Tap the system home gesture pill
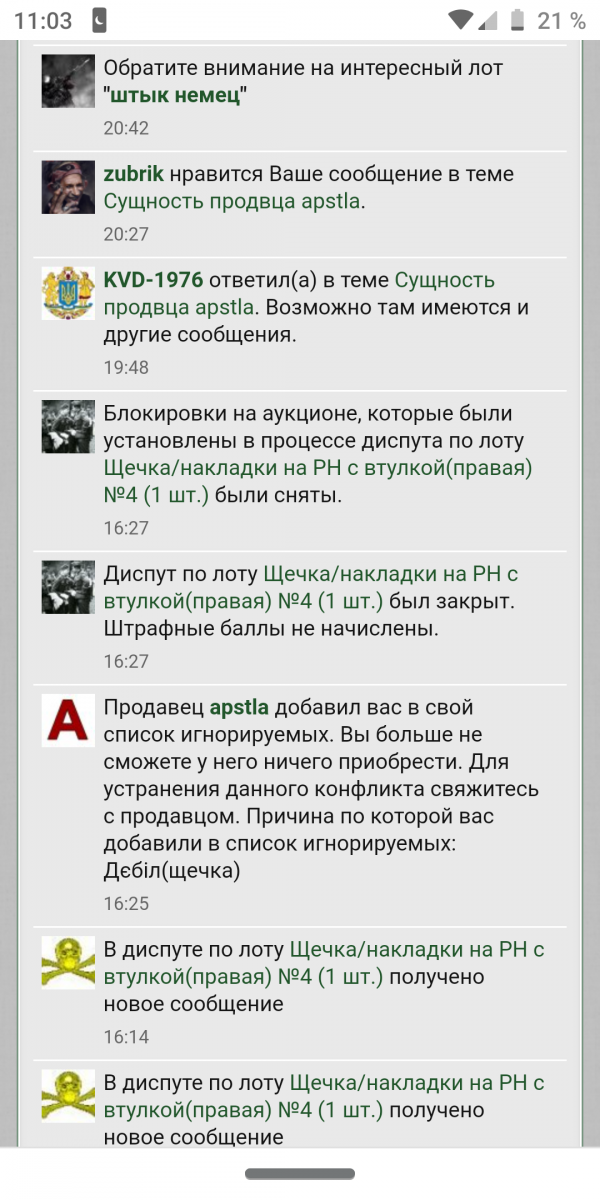The image size is (600, 1200). 300,1174
